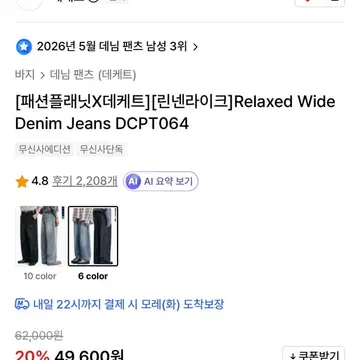Screen dimensions: 360x360
Task: Select the 10 color product variant
Action: [x=40, y=243]
